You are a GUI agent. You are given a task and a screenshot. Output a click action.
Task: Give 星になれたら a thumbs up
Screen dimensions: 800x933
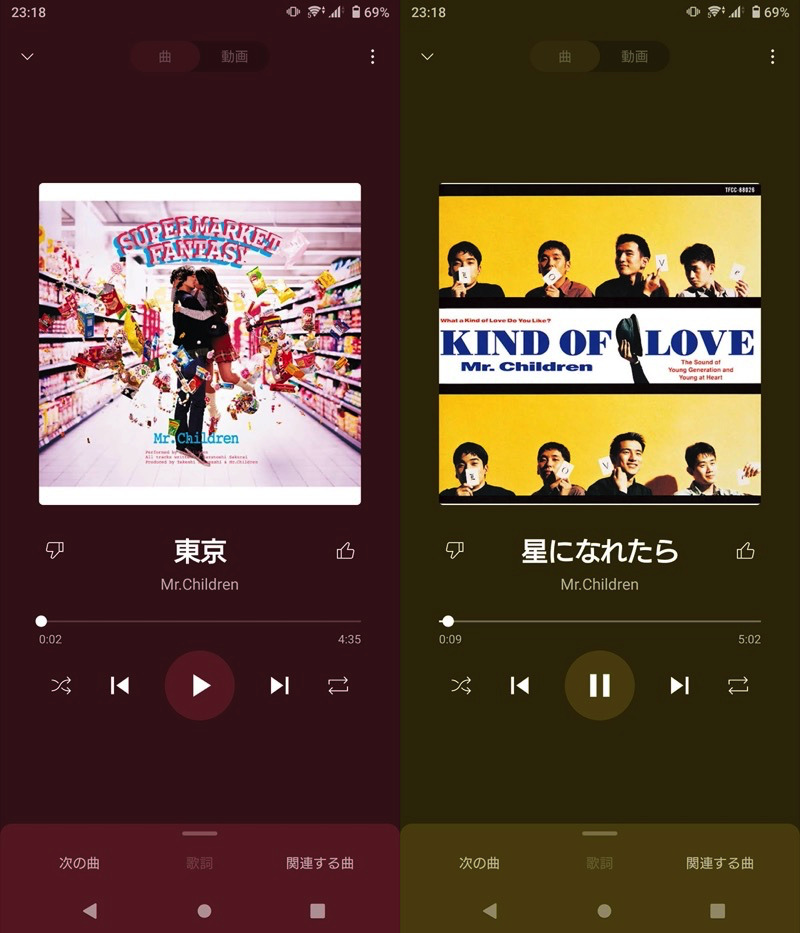745,551
